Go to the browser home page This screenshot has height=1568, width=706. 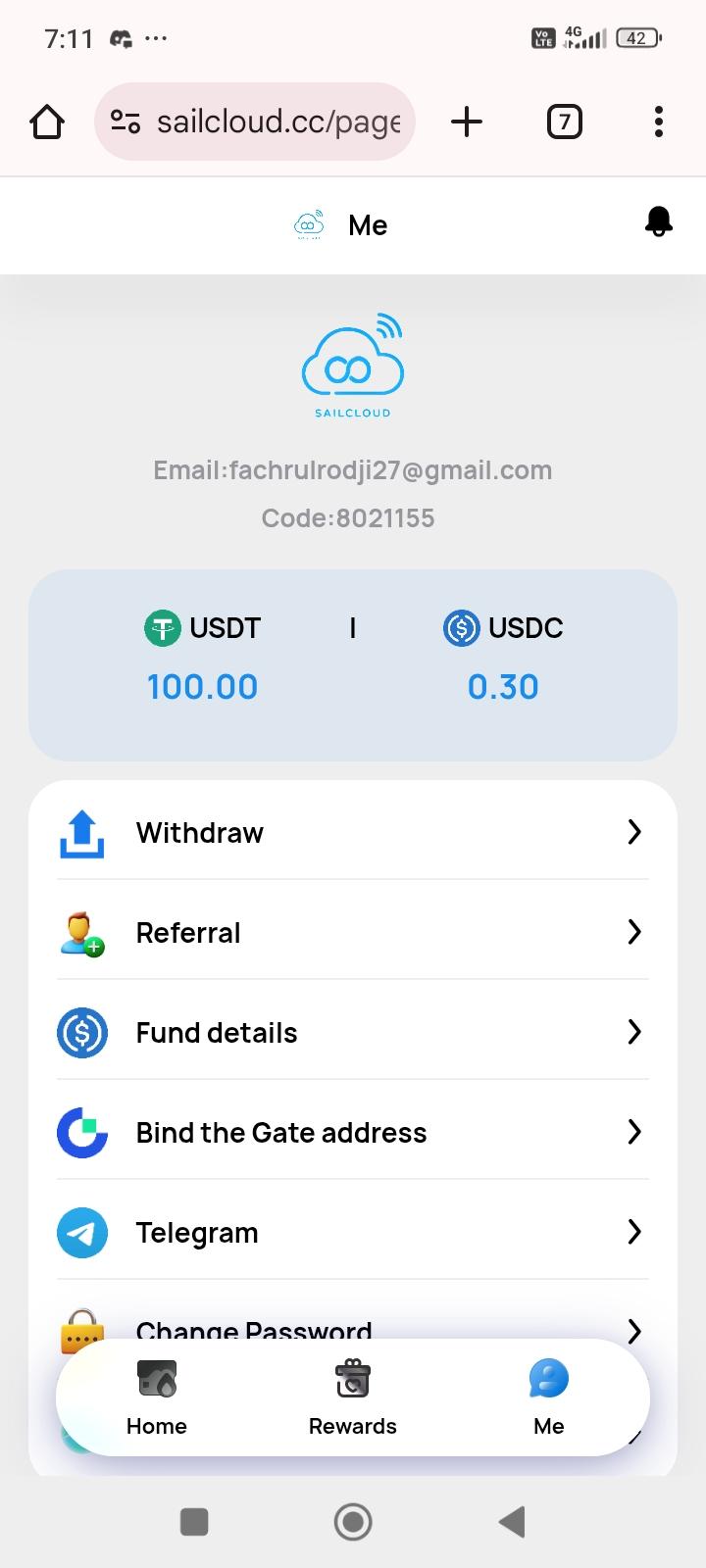pyautogui.click(x=47, y=122)
